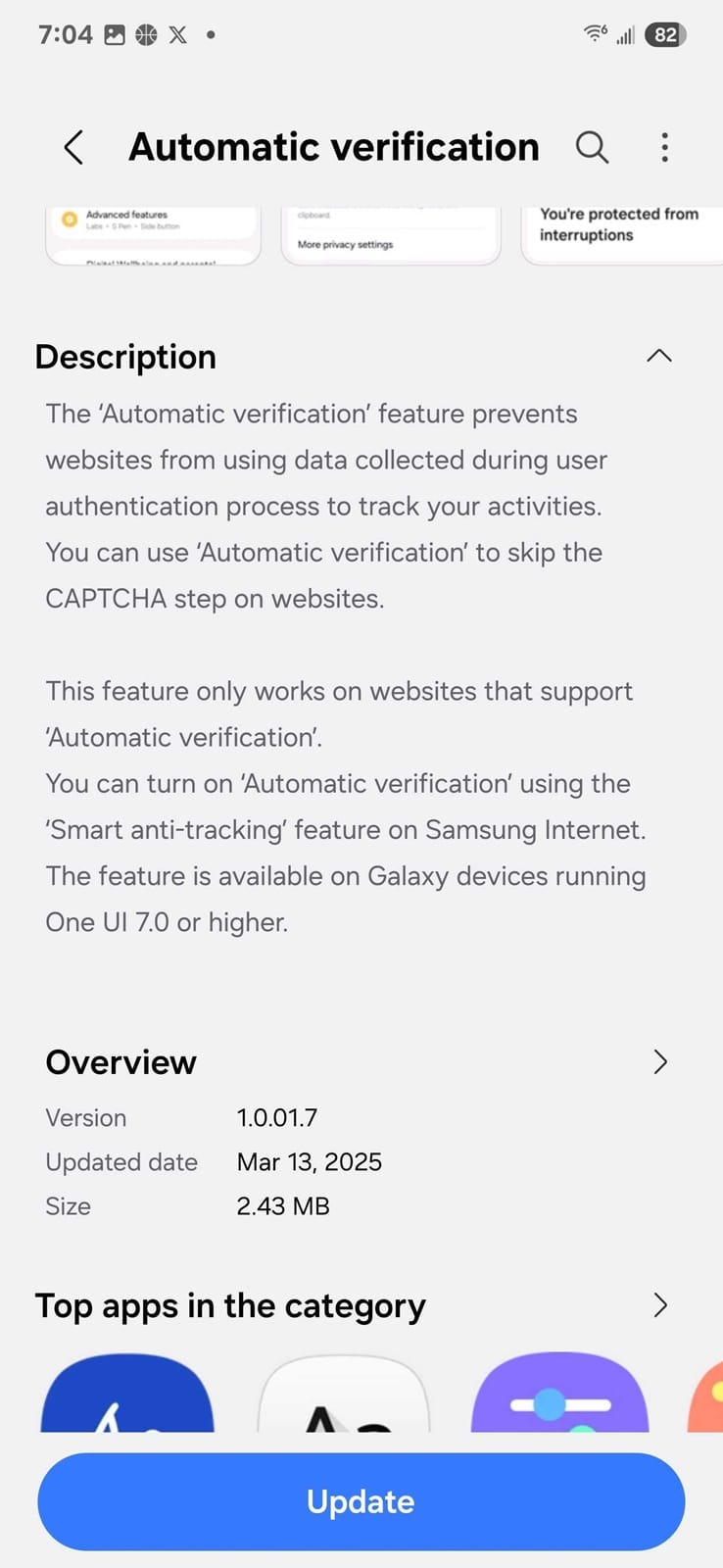Open the purple slider app icon
The image size is (723, 1568).
tap(559, 1394)
